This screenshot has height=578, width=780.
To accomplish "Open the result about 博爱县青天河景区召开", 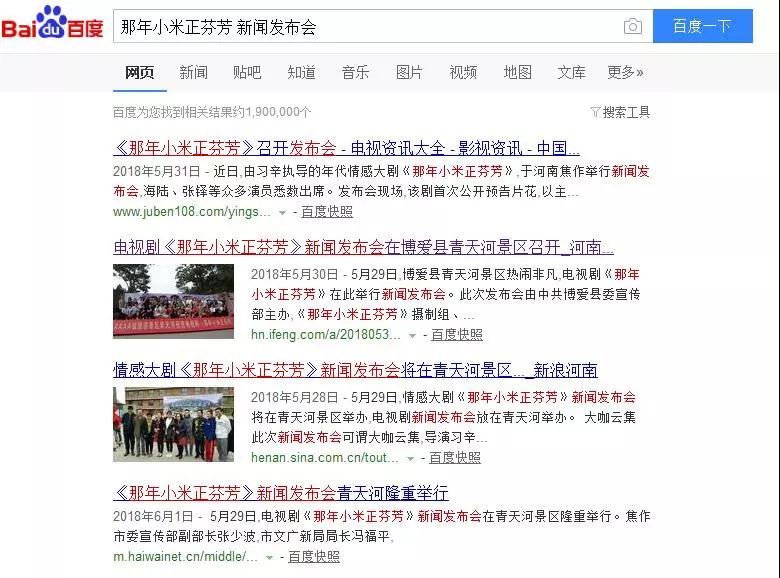I will coord(363,247).
